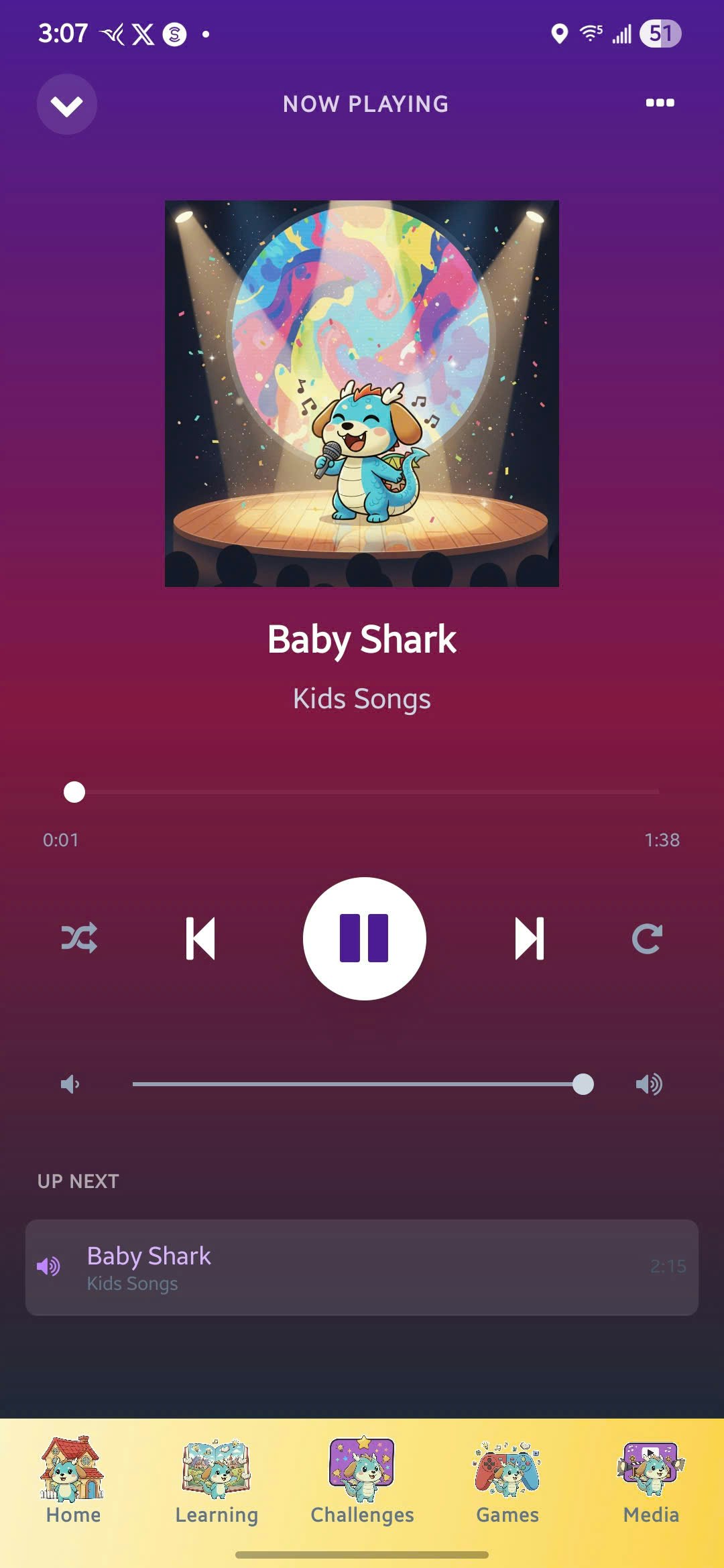
Task: Toggle shuffle mode
Action: point(79,938)
